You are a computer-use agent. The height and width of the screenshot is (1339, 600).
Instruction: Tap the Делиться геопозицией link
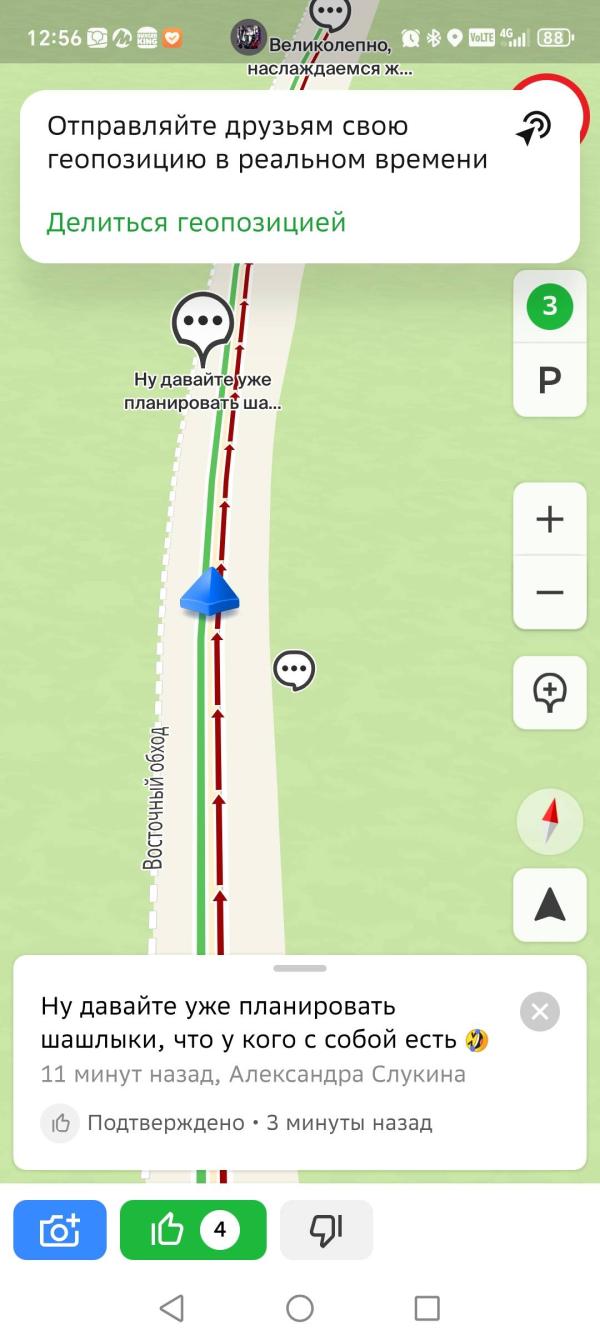[196, 222]
